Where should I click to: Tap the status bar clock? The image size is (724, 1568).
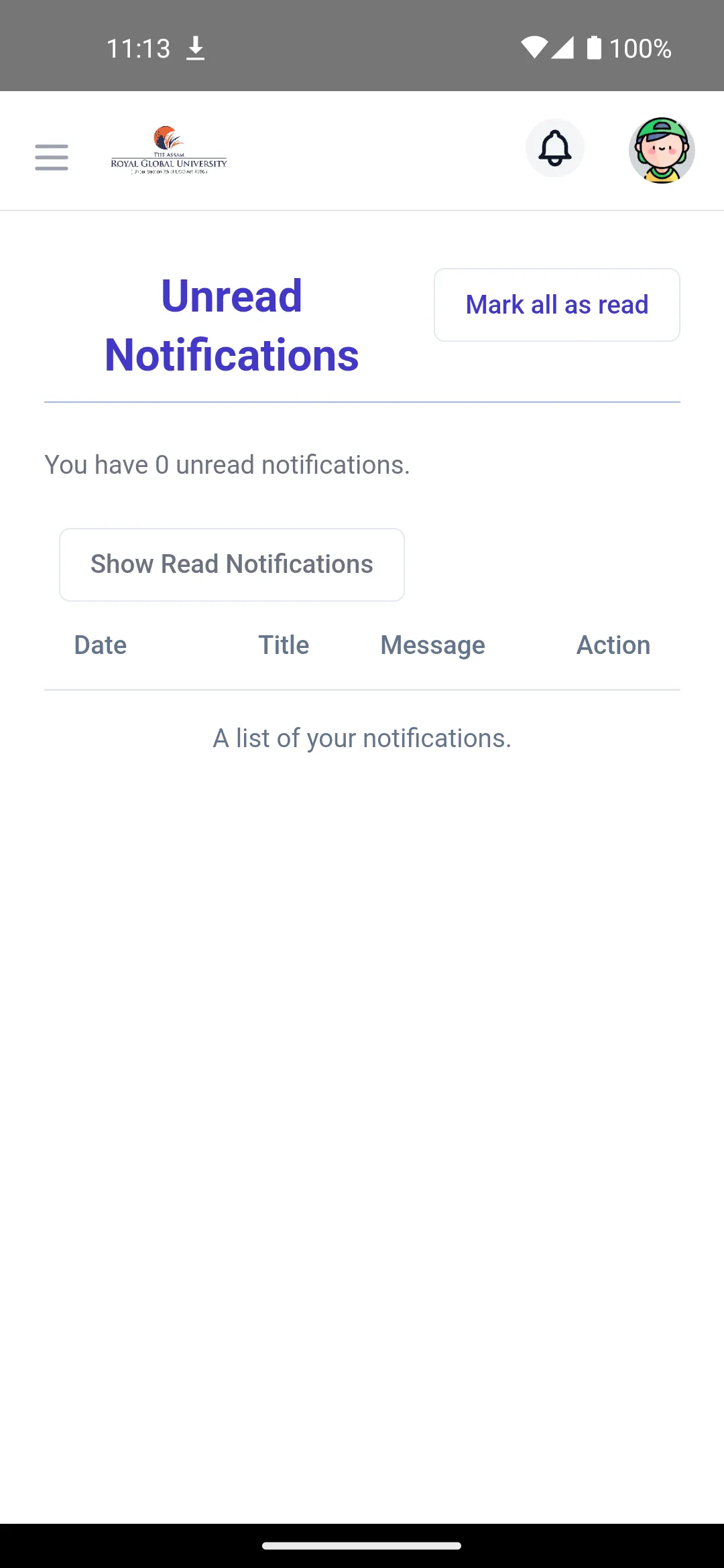tap(139, 47)
